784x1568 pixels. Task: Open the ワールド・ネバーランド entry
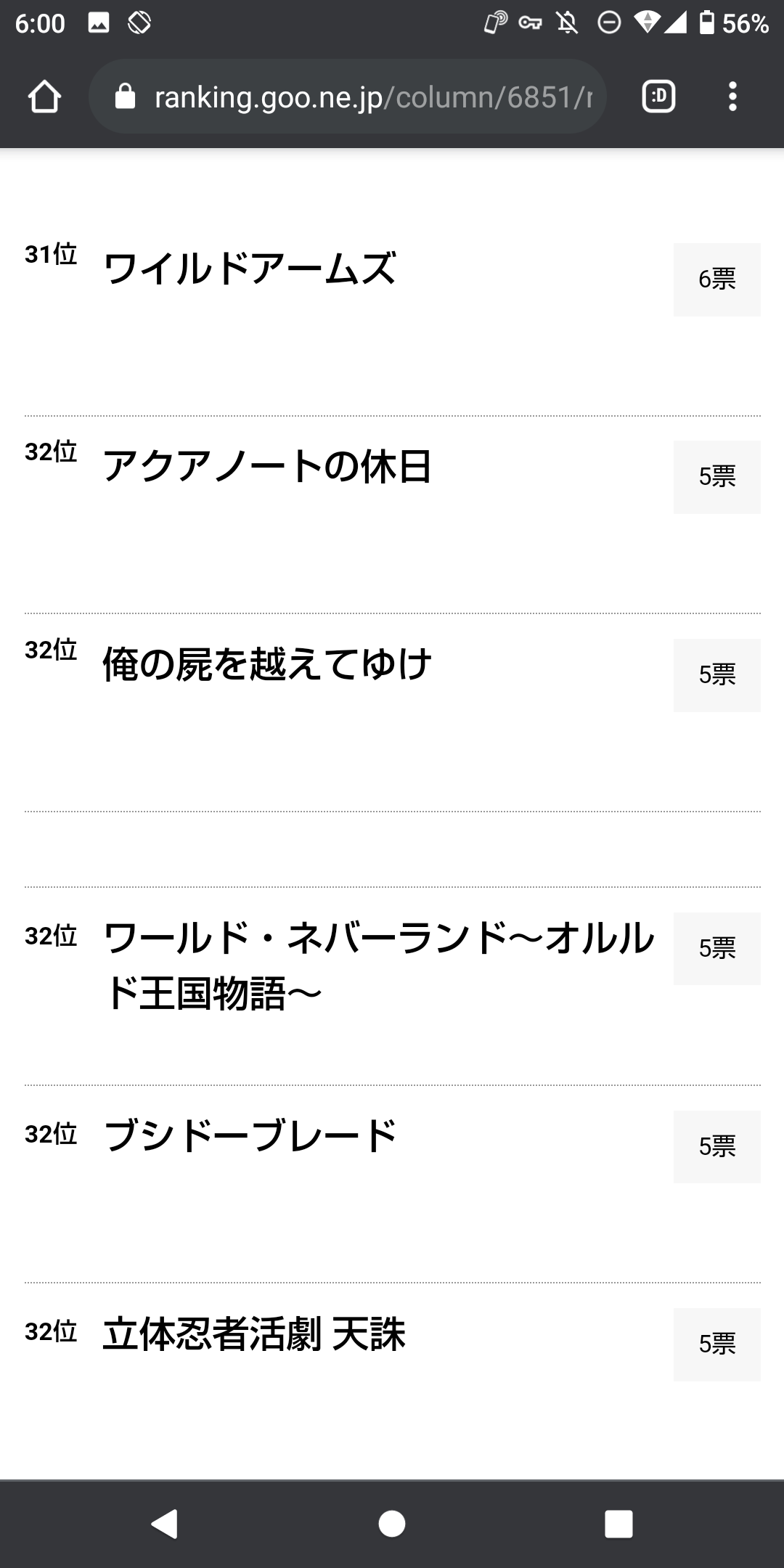pyautogui.click(x=377, y=965)
